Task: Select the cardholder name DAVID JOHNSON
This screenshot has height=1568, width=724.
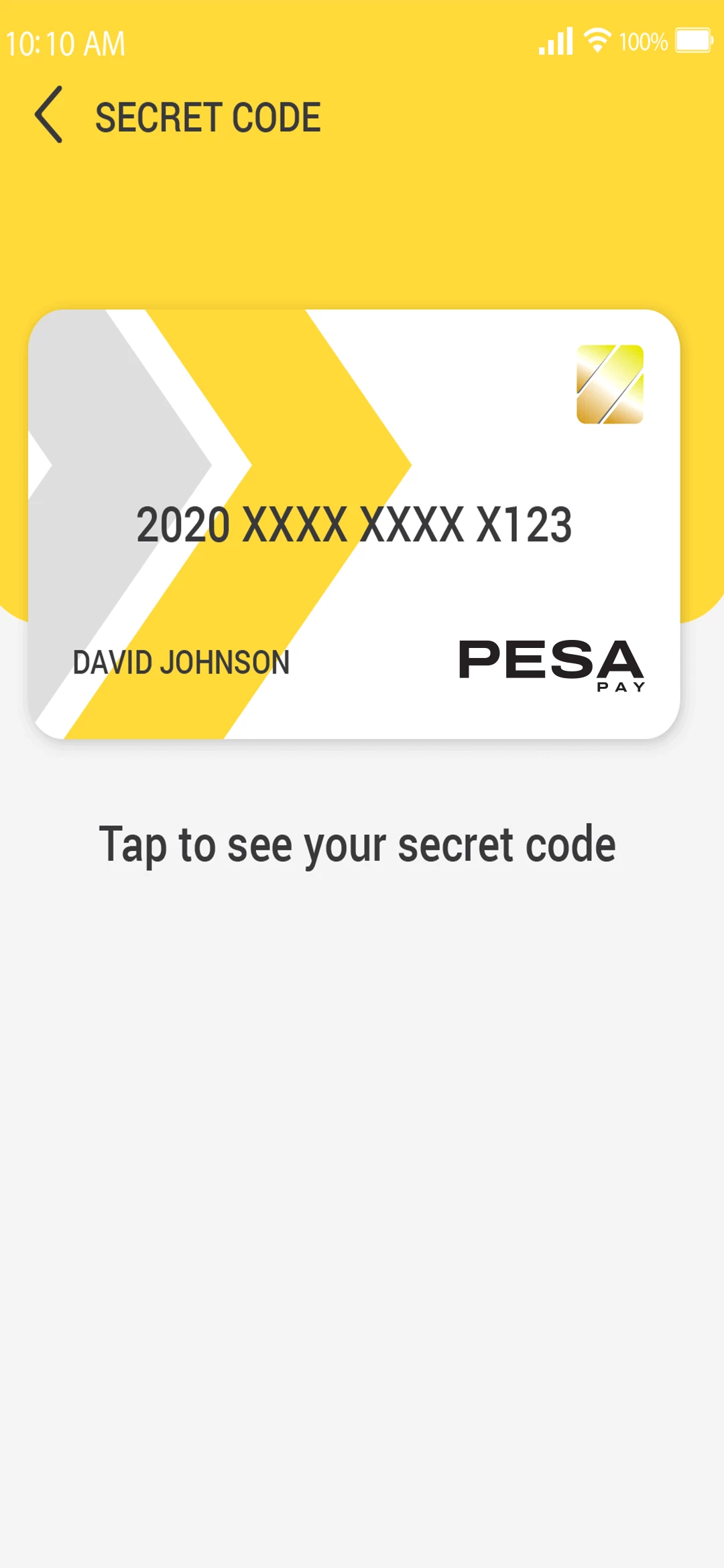Action: pyautogui.click(x=181, y=662)
